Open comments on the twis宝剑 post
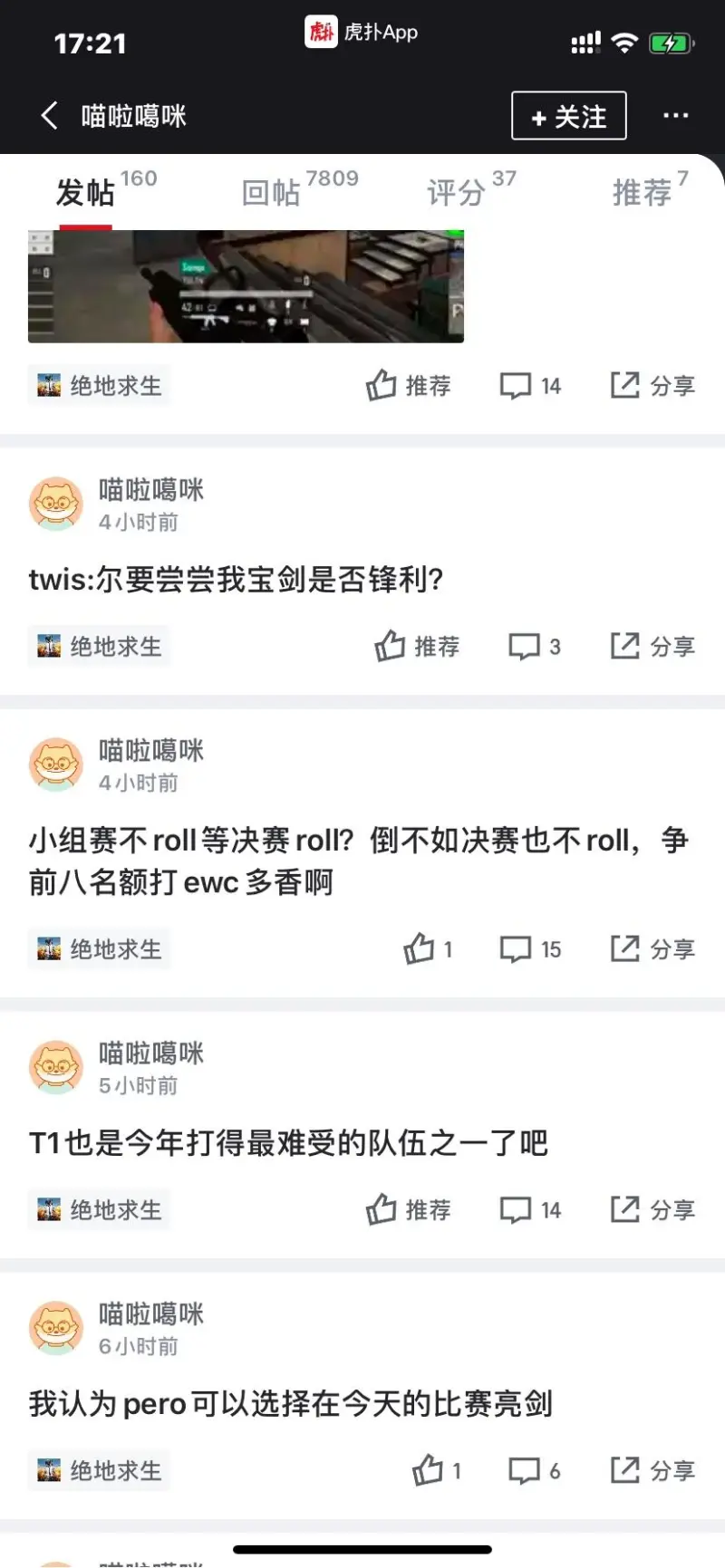Screen dimensions: 725x1568 click(x=535, y=646)
